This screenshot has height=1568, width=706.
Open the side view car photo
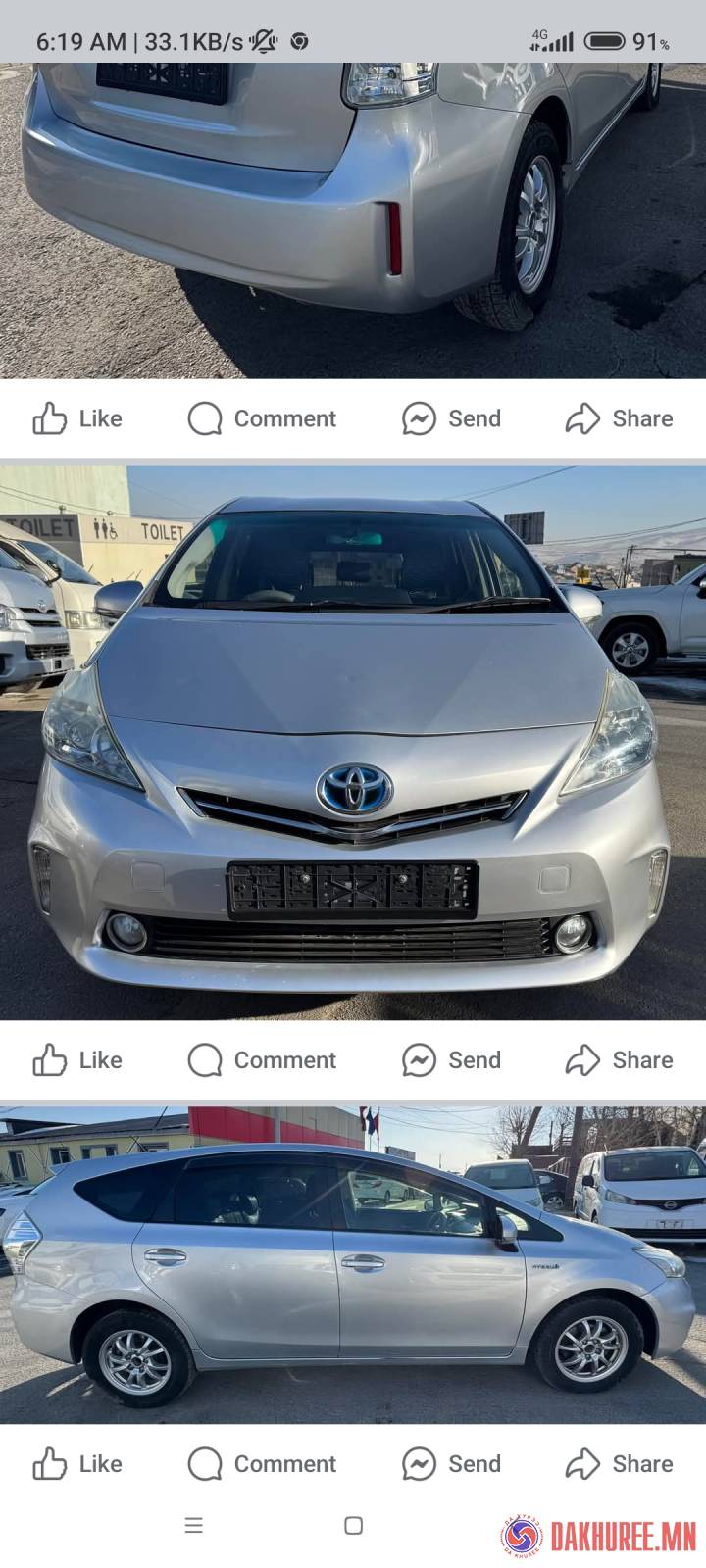(353, 1264)
